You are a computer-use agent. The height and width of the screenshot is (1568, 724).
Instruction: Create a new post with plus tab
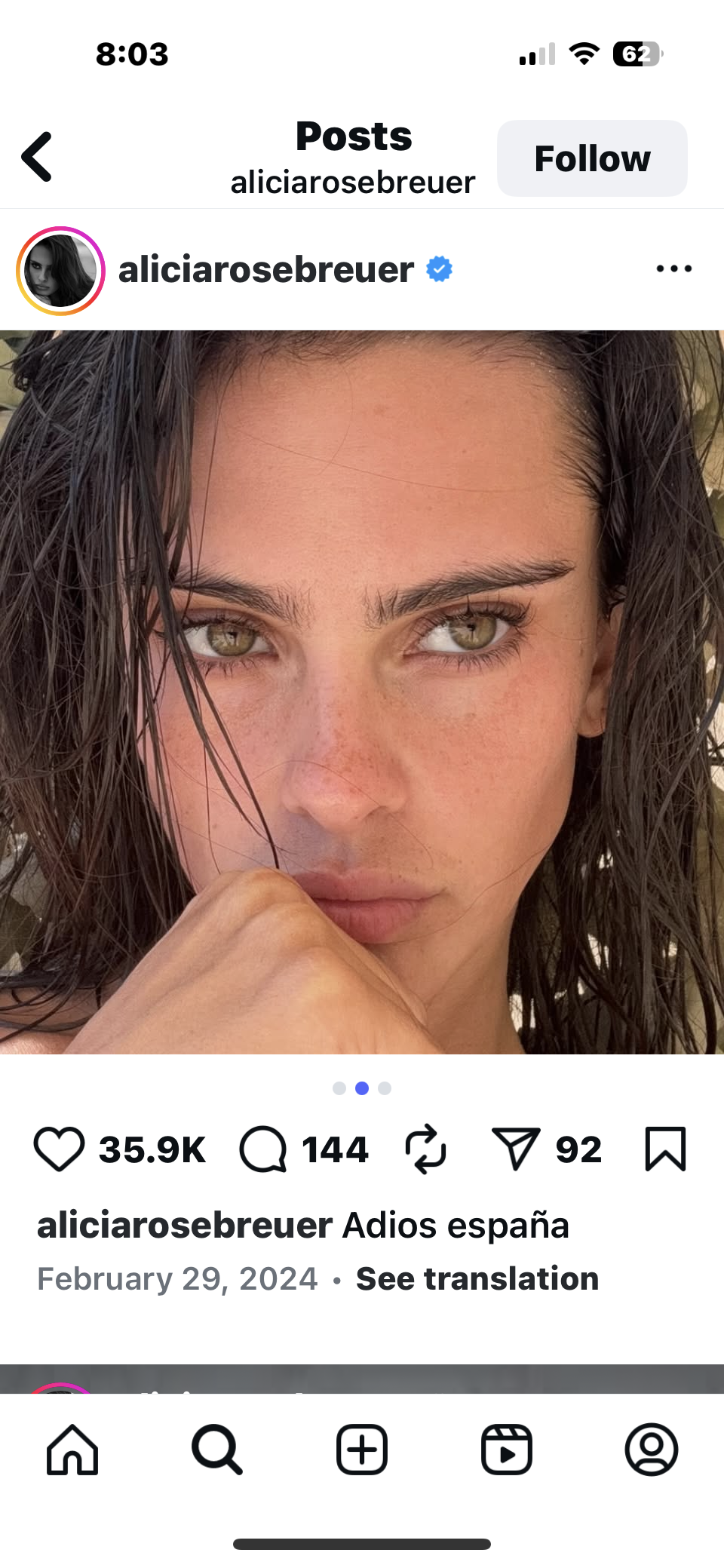[362, 1449]
